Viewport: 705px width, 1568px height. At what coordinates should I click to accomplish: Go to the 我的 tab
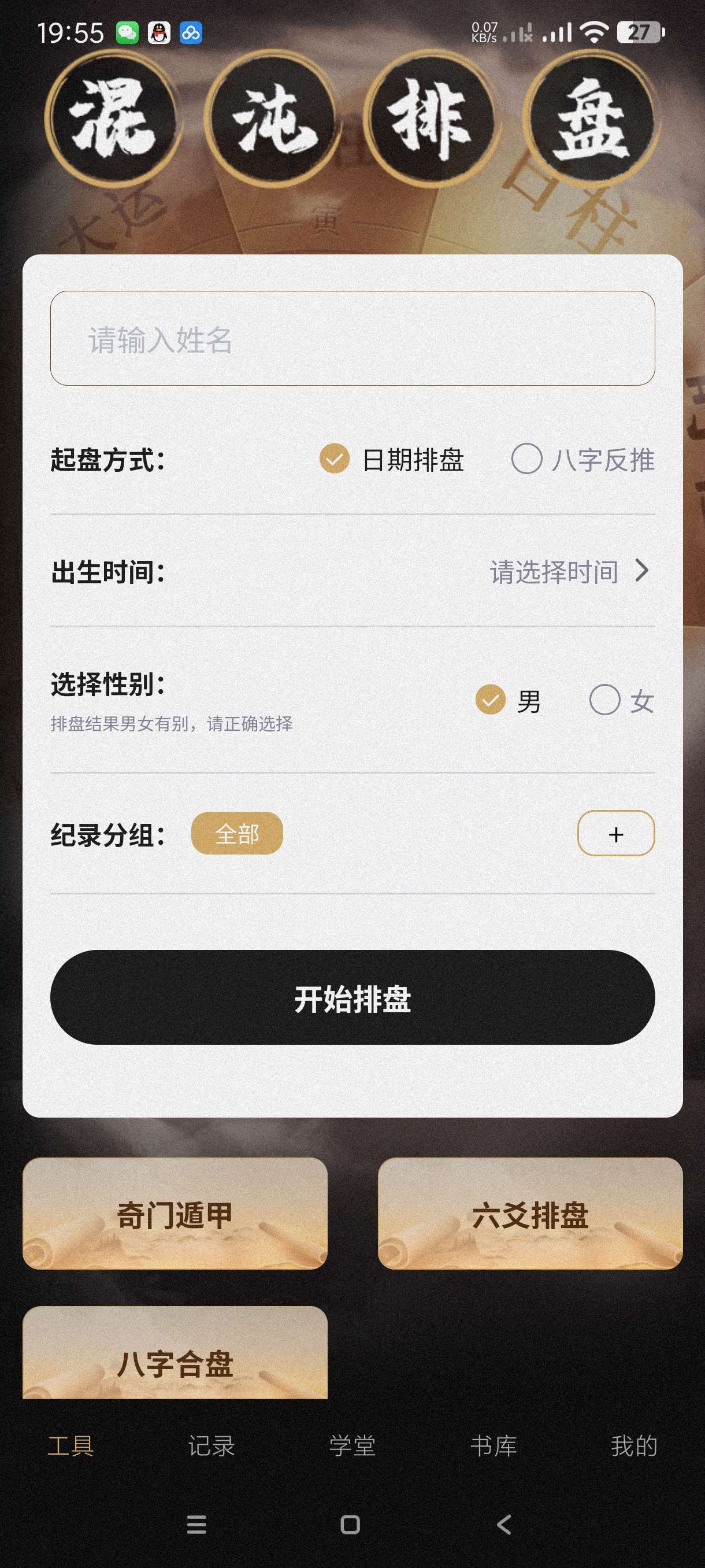coord(634,1445)
